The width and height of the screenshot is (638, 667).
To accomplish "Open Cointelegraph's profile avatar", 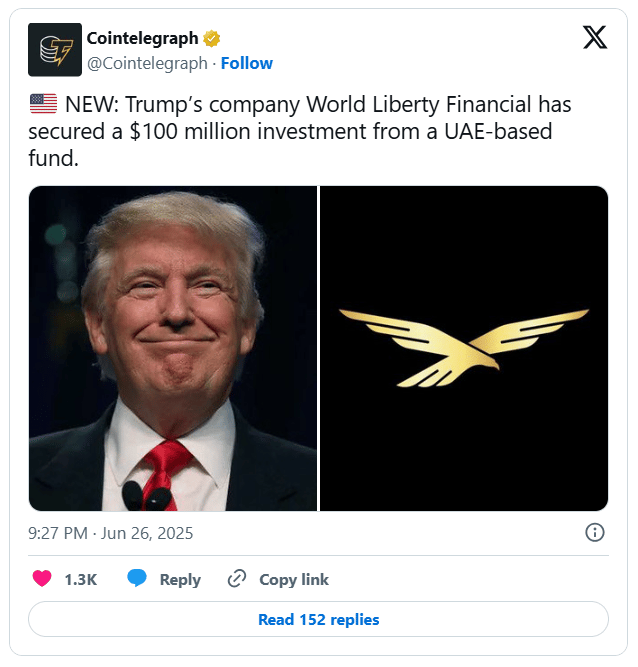I will click(54, 49).
